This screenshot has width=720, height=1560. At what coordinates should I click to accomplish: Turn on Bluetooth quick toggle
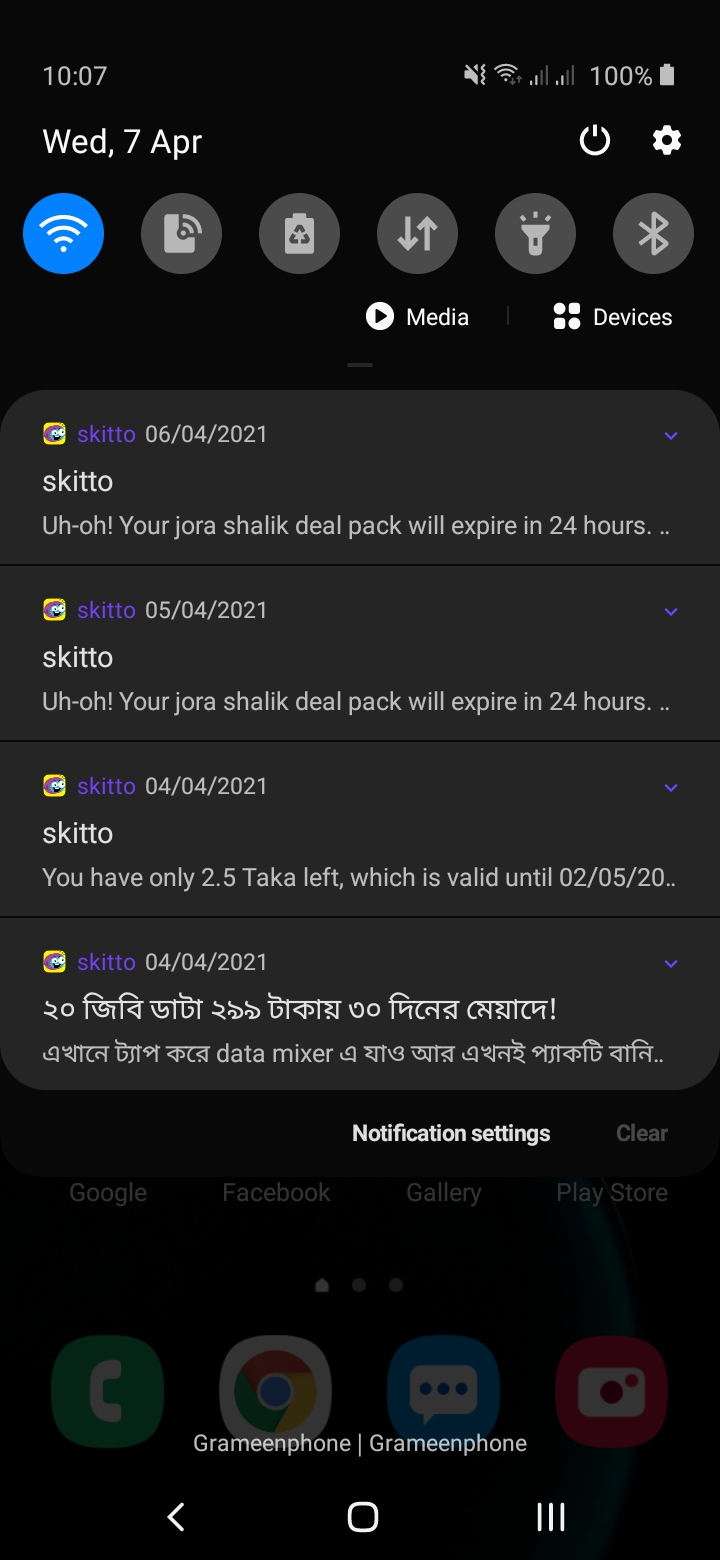coord(653,234)
